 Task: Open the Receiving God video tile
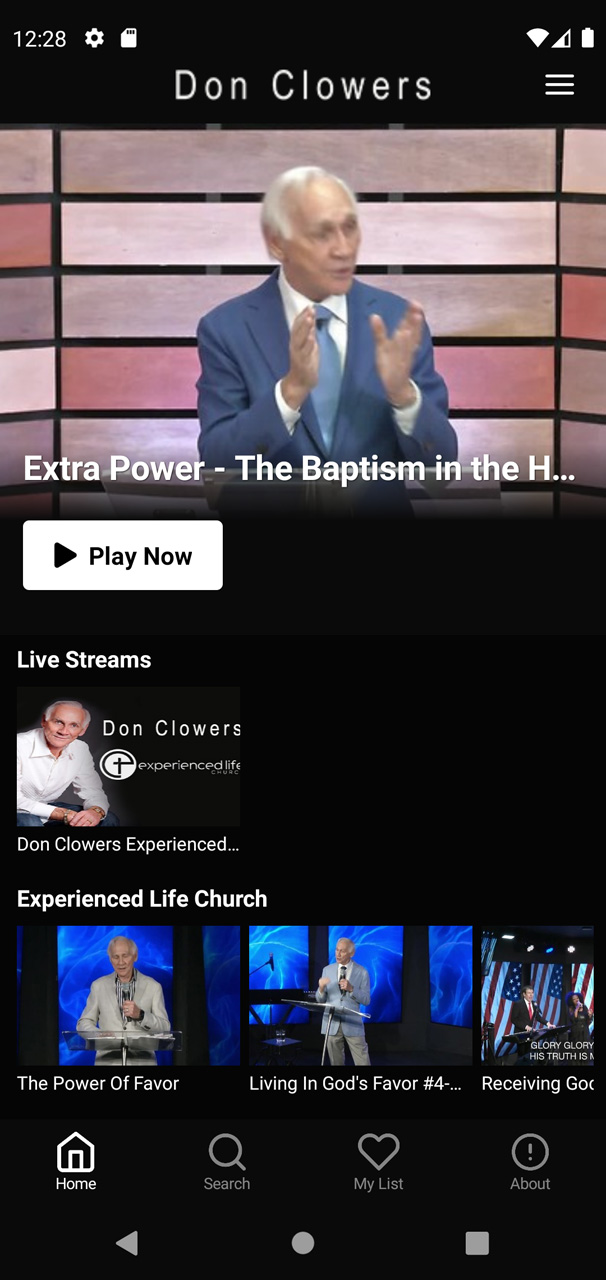[x=538, y=995]
